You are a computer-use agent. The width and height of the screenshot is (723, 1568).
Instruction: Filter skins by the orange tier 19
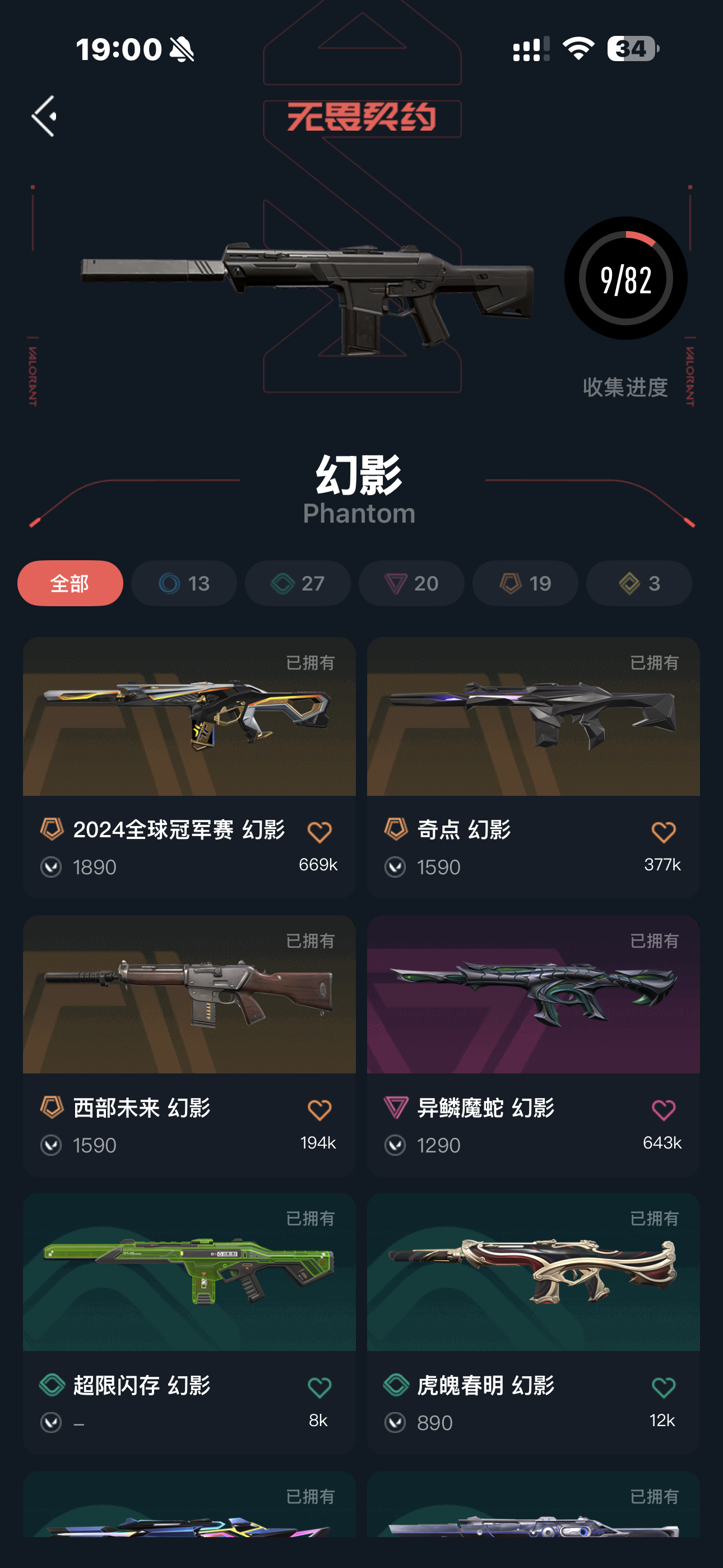(525, 583)
